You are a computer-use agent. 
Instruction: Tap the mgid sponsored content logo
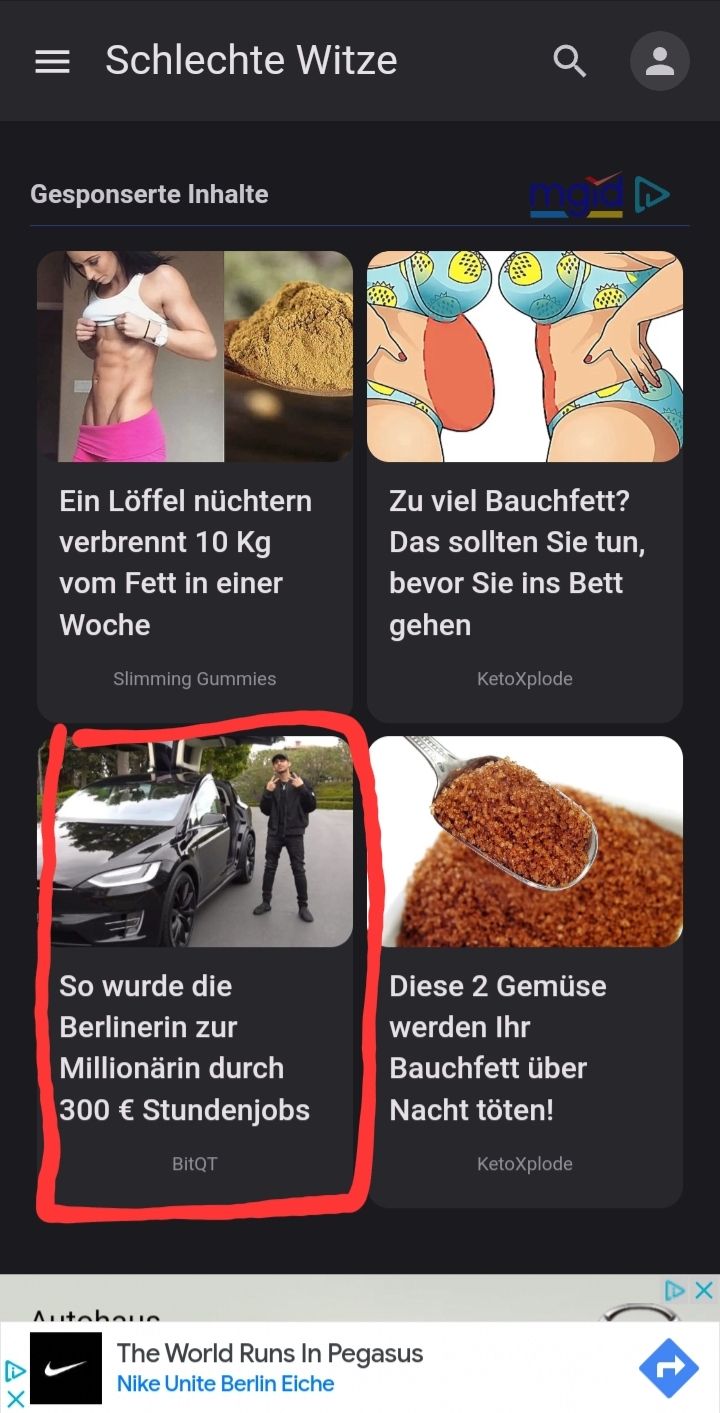click(x=598, y=194)
